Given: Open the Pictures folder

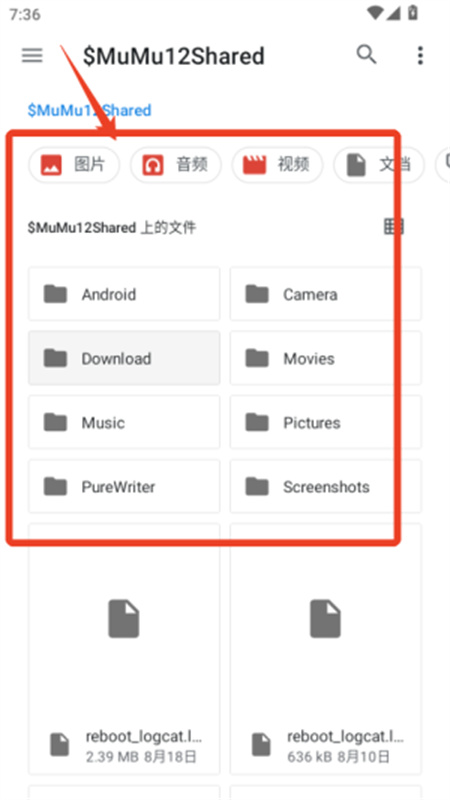Looking at the screenshot, I should [326, 422].
